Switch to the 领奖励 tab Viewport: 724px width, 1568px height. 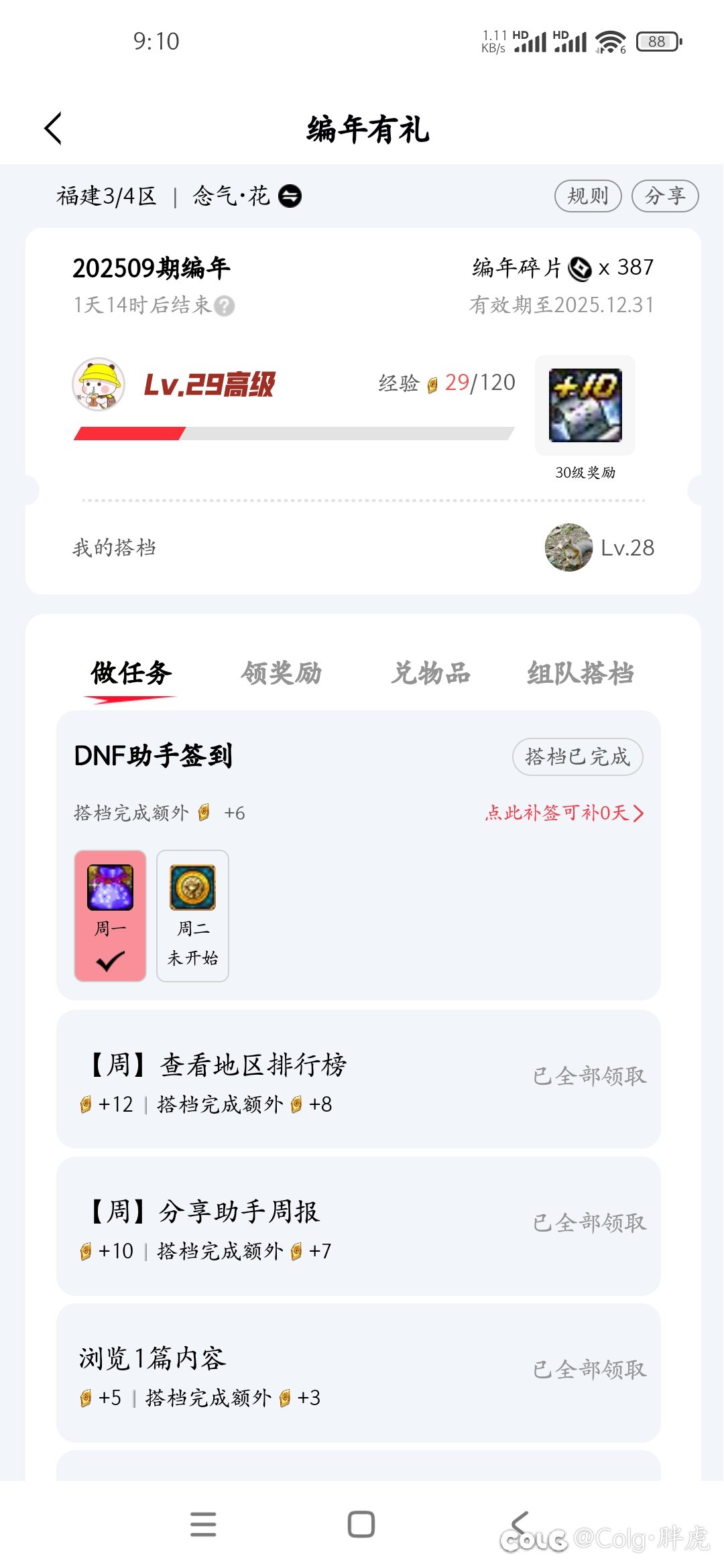coord(282,673)
